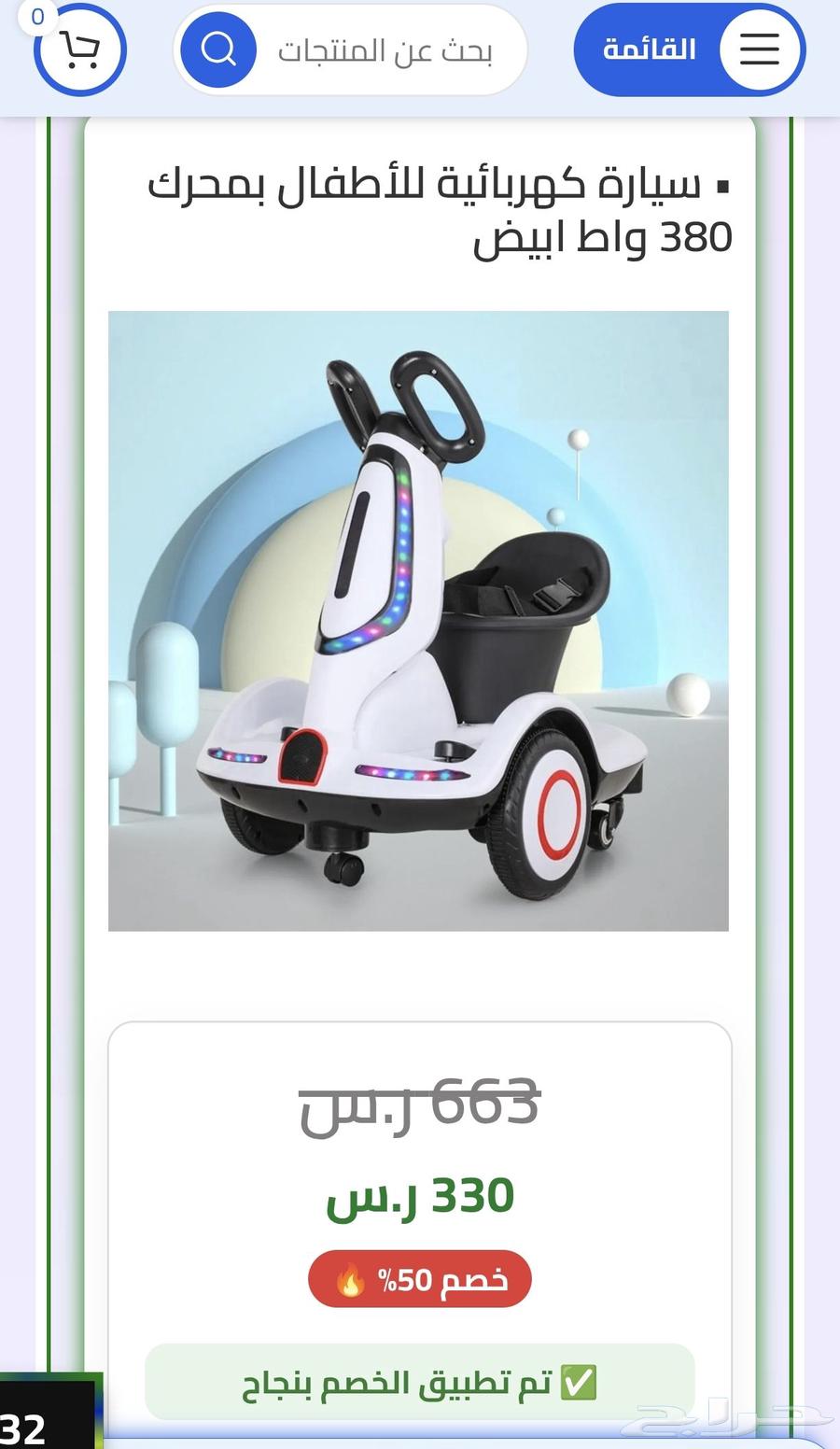View the electric kids car product image

(418, 621)
